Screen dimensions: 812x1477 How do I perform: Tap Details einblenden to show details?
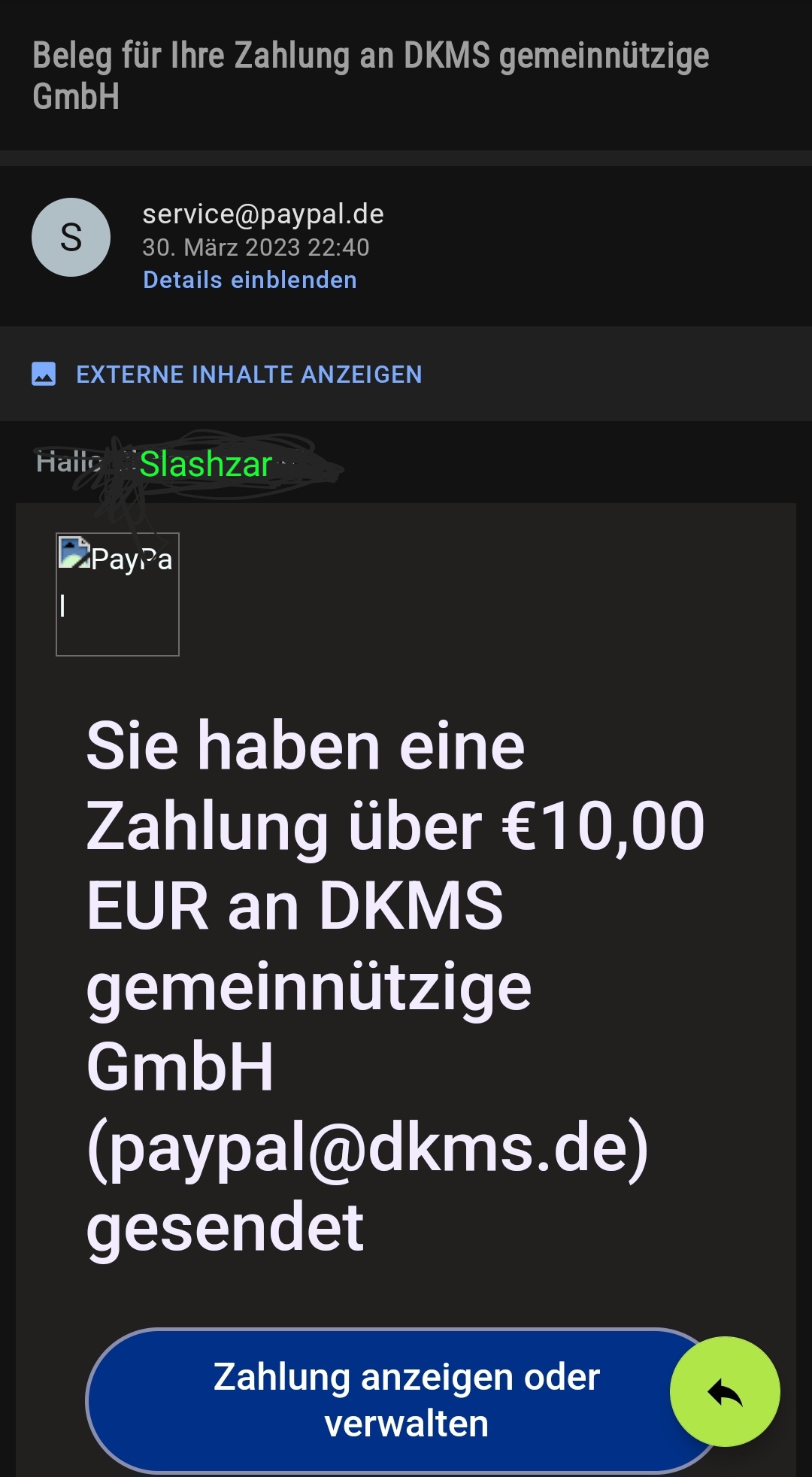[x=250, y=280]
